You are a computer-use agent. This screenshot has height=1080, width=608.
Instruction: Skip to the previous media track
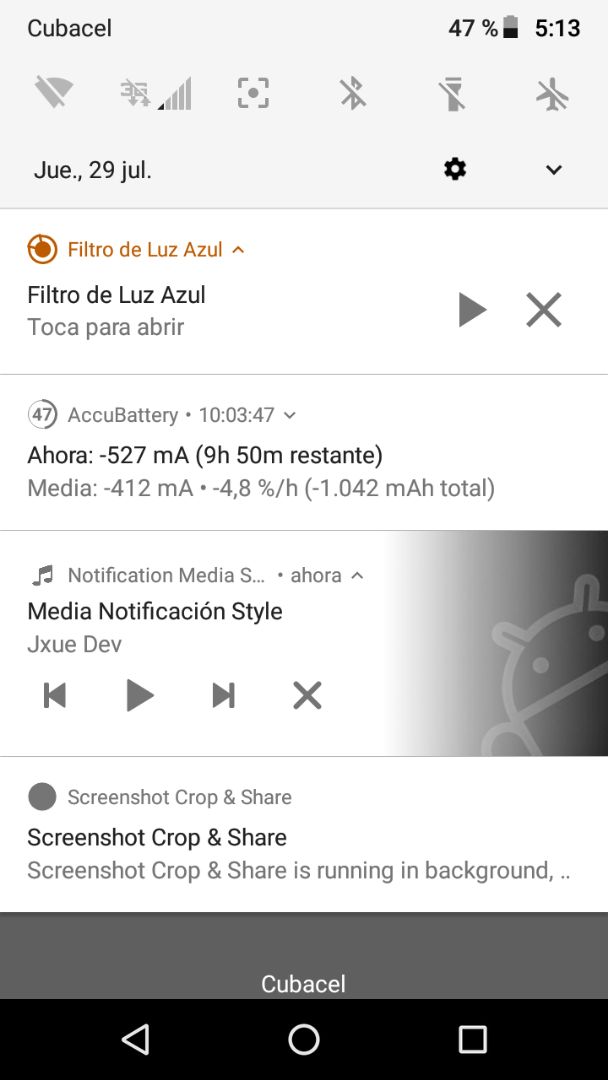point(55,695)
